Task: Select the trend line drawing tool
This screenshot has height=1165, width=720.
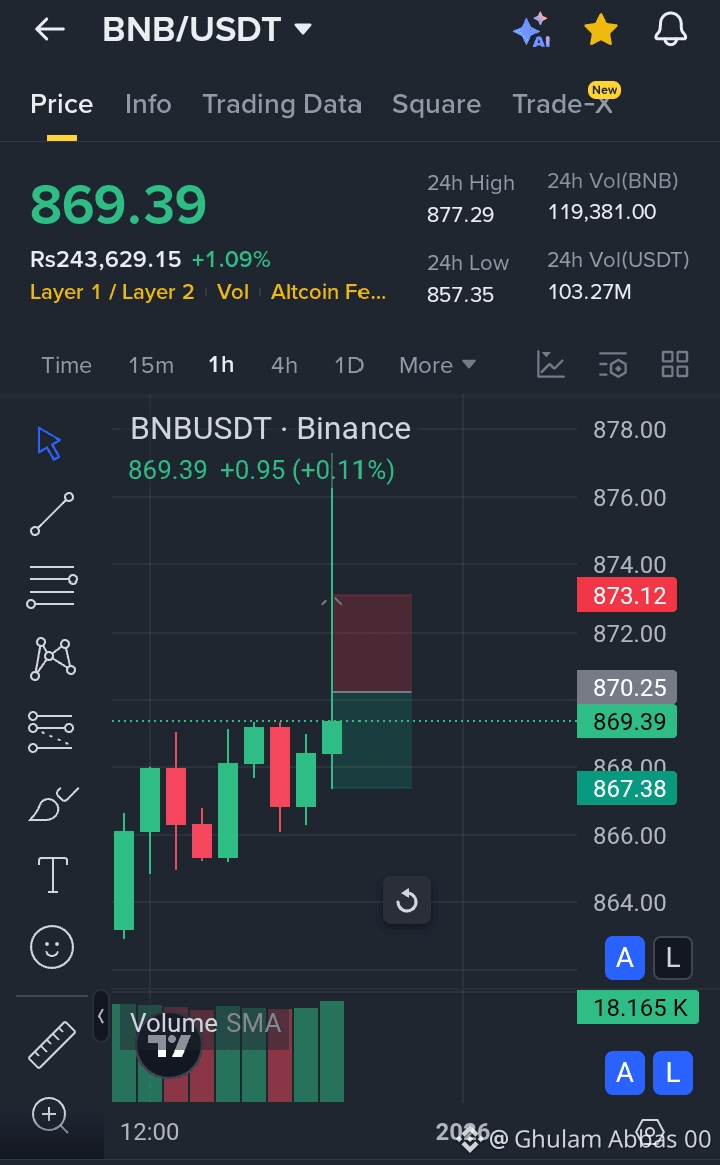Action: click(52, 514)
